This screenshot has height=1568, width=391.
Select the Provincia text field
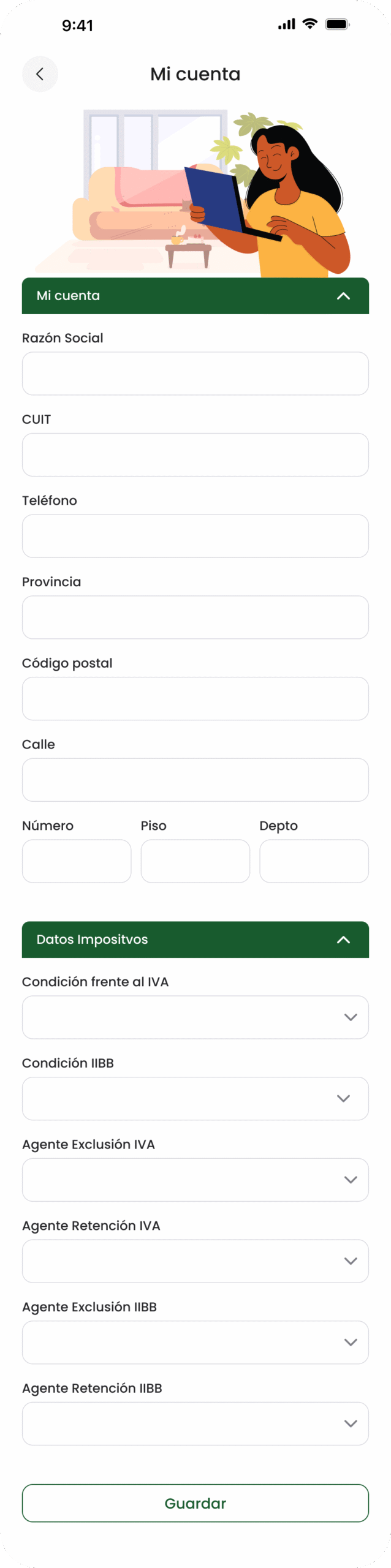coord(195,617)
